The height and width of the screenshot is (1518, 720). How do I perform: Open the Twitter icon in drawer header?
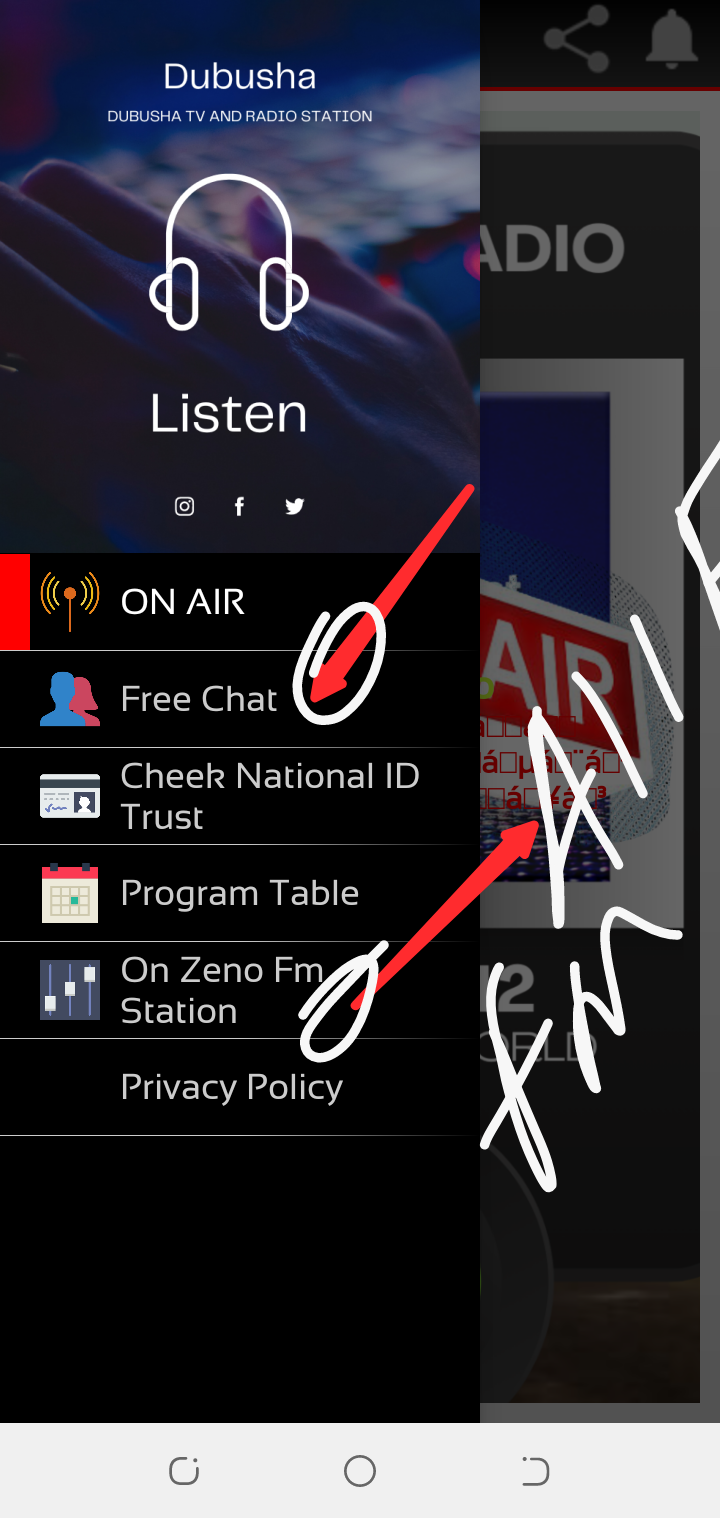294,506
